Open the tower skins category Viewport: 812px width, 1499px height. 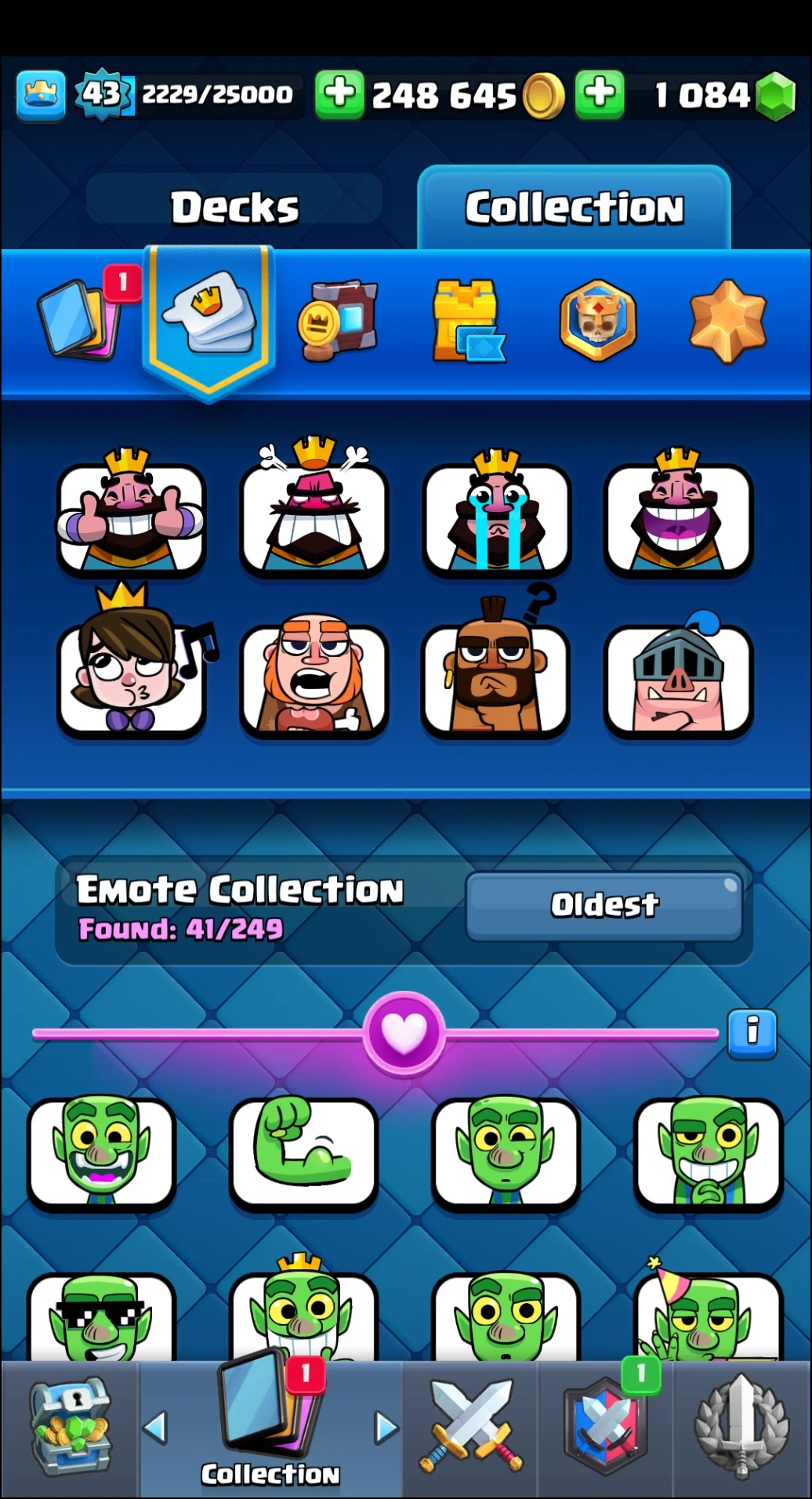point(468,321)
